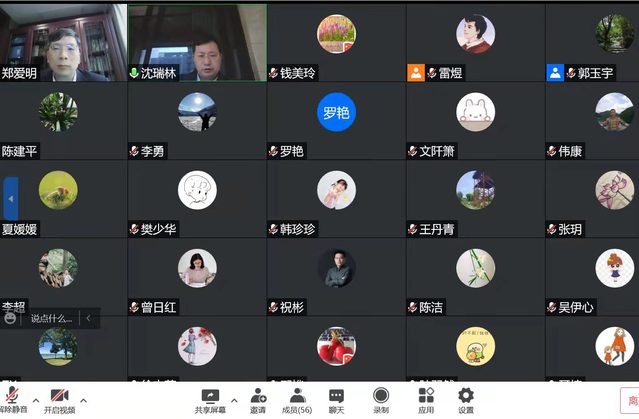Image resolution: width=639 pixels, height=419 pixels.
Task: Go to previous page of participants
Action: tap(11, 198)
